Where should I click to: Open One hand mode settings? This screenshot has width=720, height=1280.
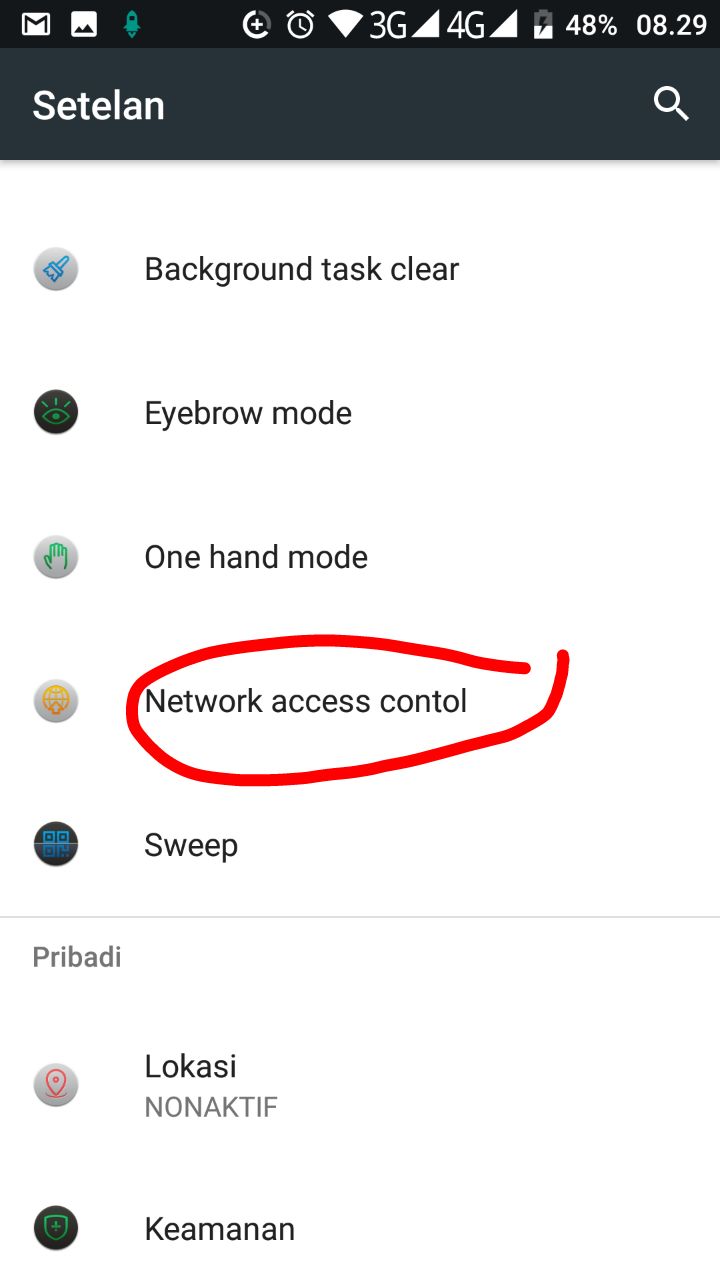tap(256, 557)
